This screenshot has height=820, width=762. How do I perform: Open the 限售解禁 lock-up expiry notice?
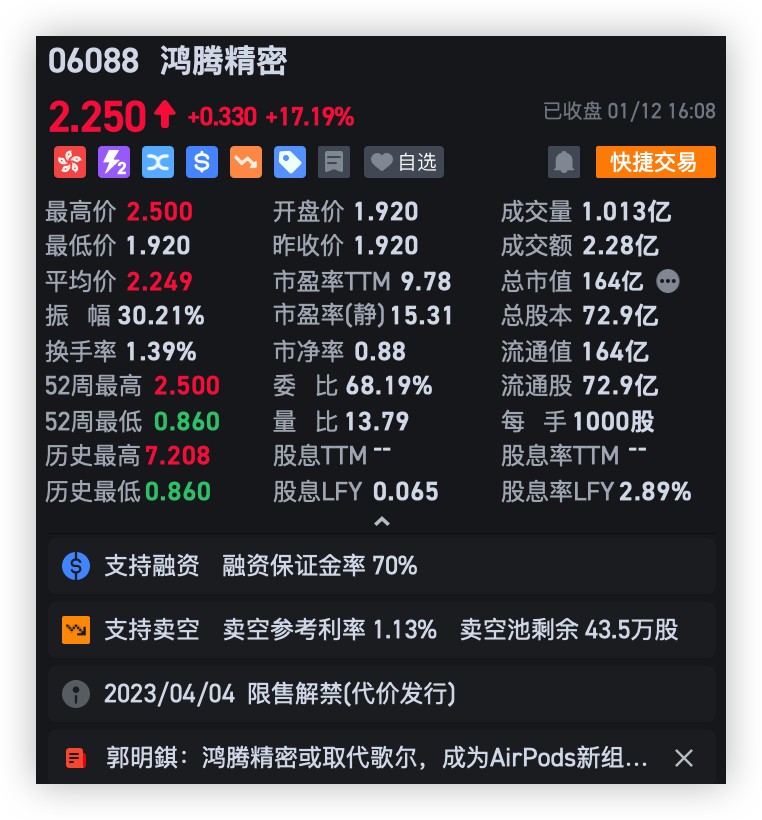point(381,694)
